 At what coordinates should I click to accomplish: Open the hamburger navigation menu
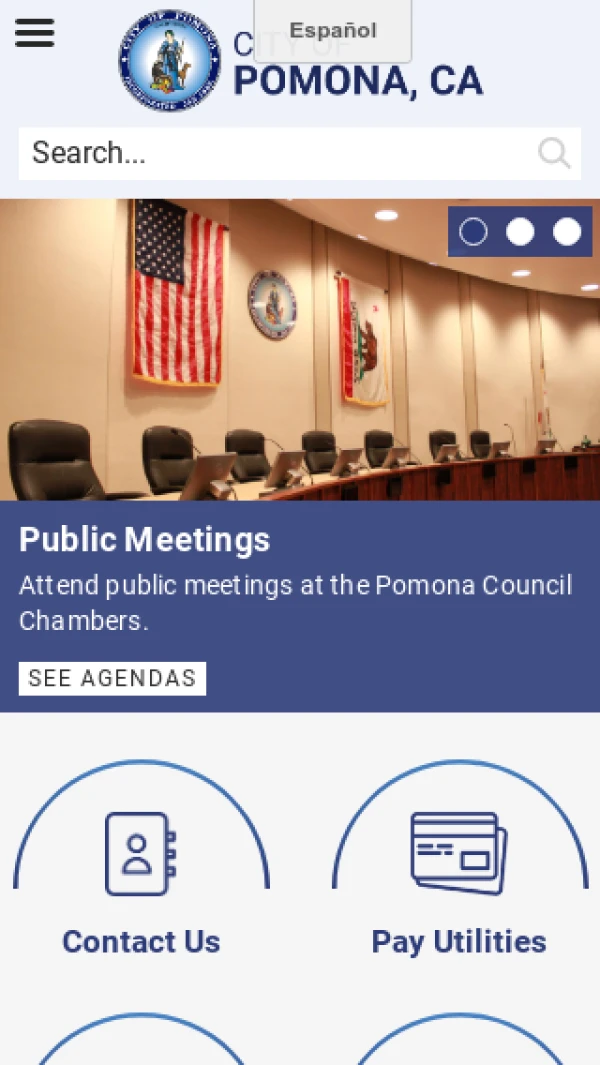pyautogui.click(x=34, y=33)
